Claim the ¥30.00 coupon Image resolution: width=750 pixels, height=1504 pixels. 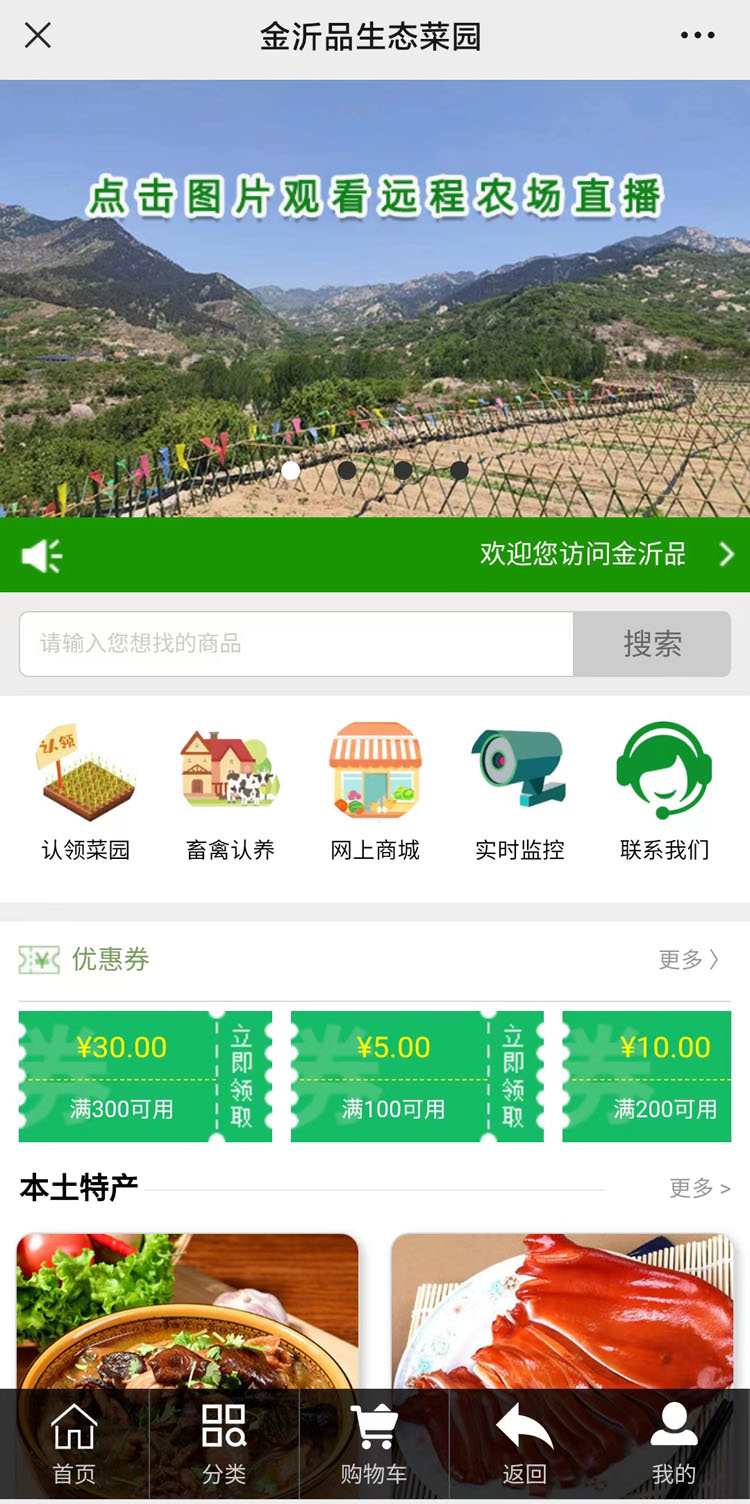241,1076
